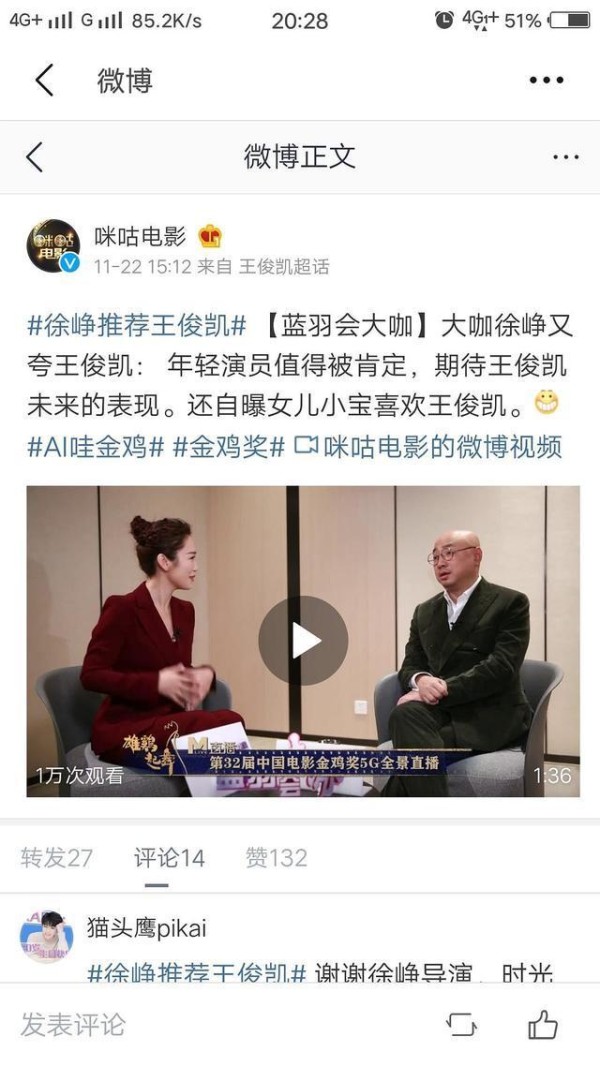This screenshot has height=1066, width=600.
Task: Switch to the 转发27 tab
Action: tap(56, 857)
